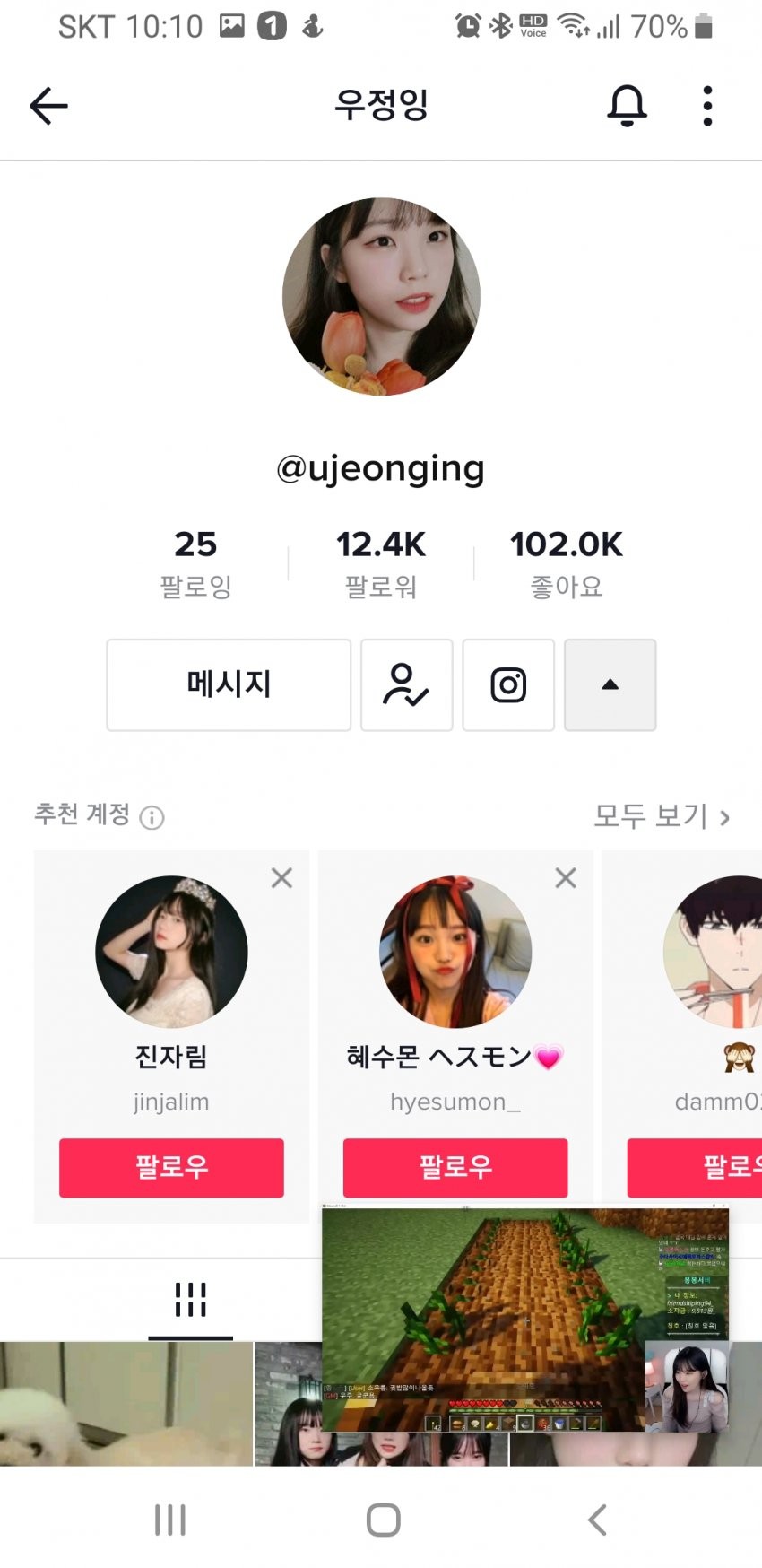Go back with the top-left arrow

48,107
